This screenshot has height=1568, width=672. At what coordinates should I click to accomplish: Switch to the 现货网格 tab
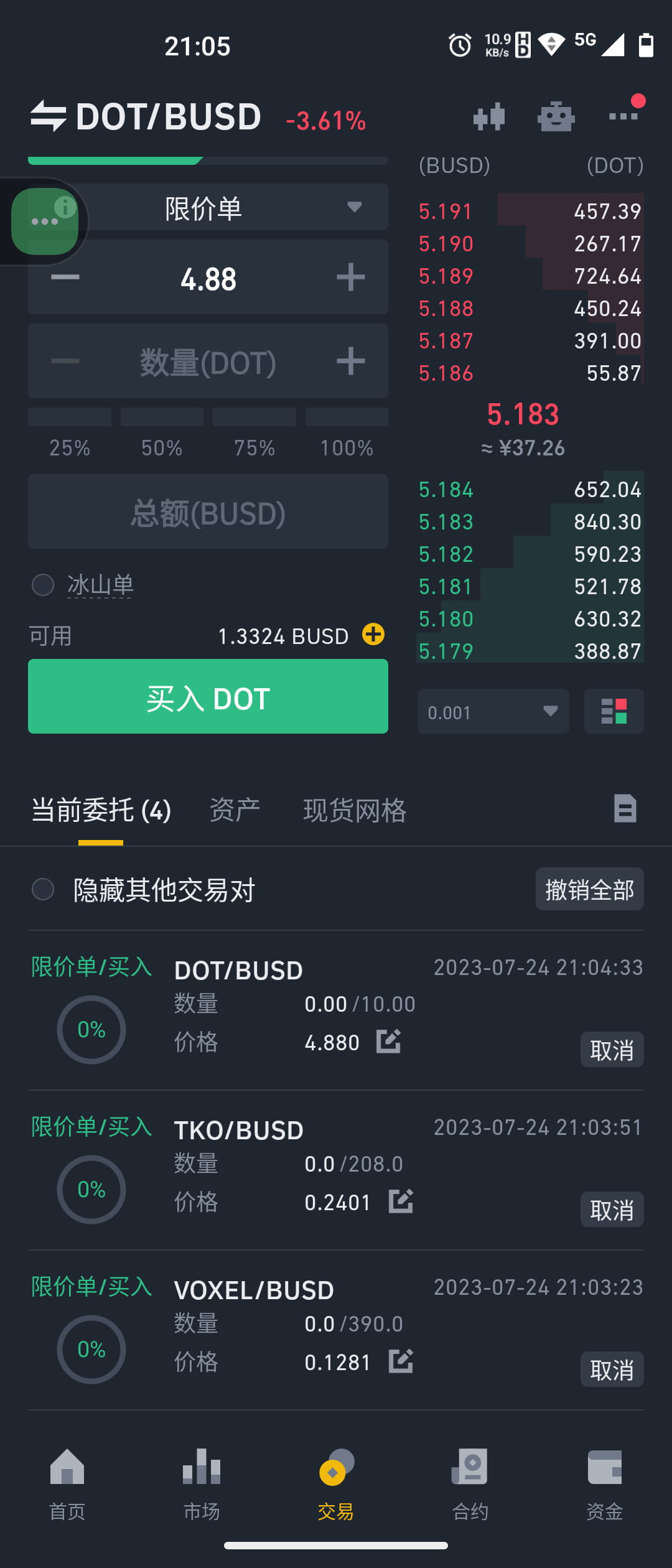click(355, 810)
